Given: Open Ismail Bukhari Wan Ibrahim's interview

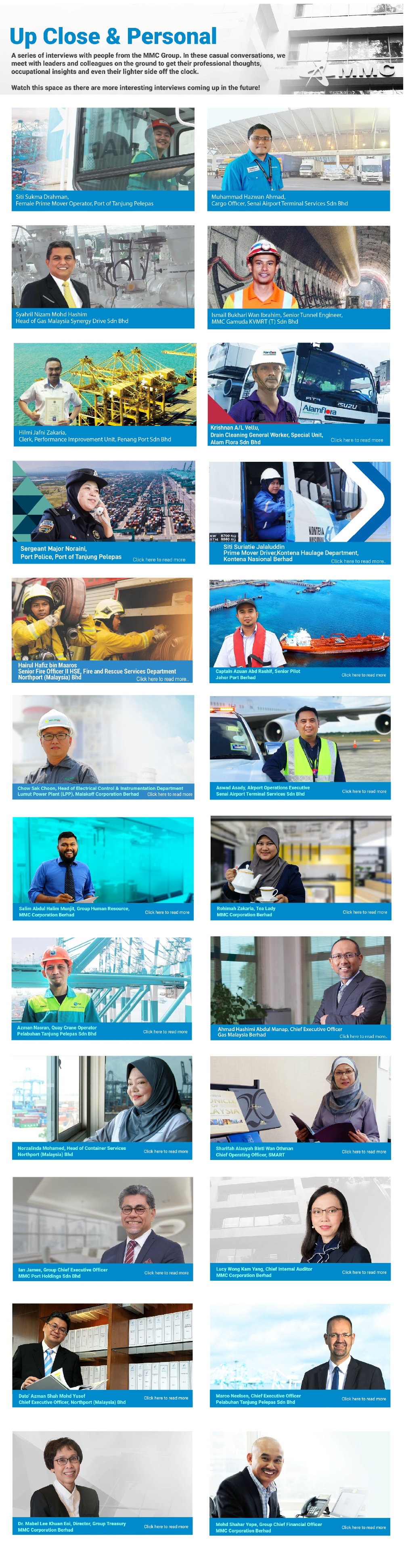Looking at the screenshot, I should coord(298,277).
